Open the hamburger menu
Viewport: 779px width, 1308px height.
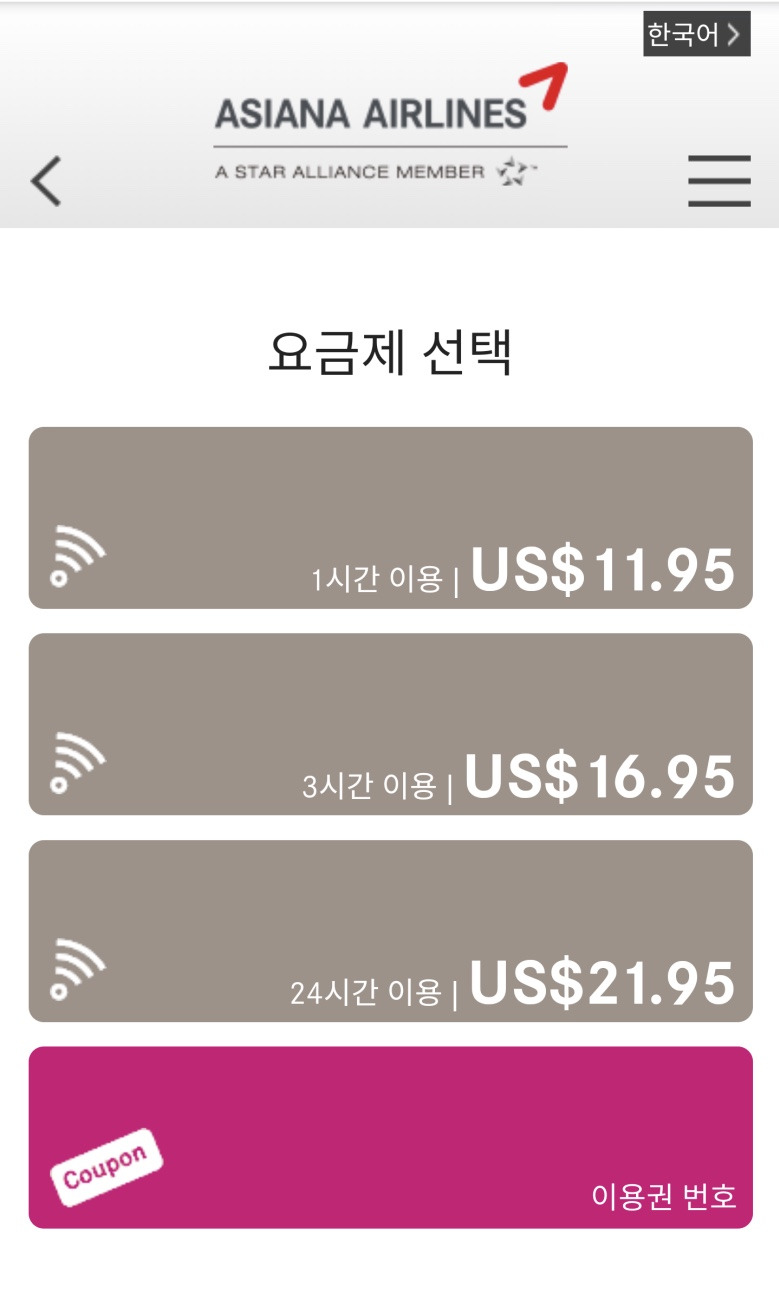tap(719, 181)
